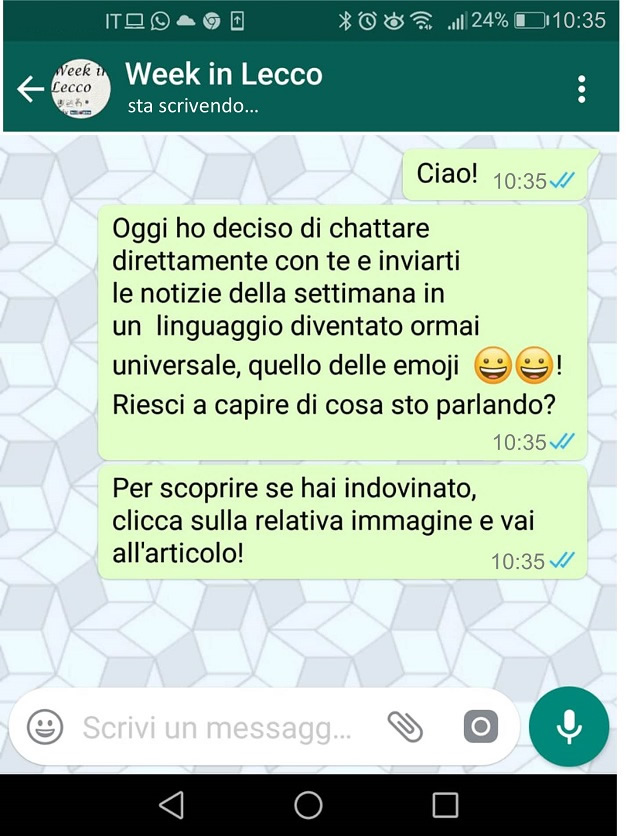Open the emoji picker
The image size is (630, 836).
44,728
